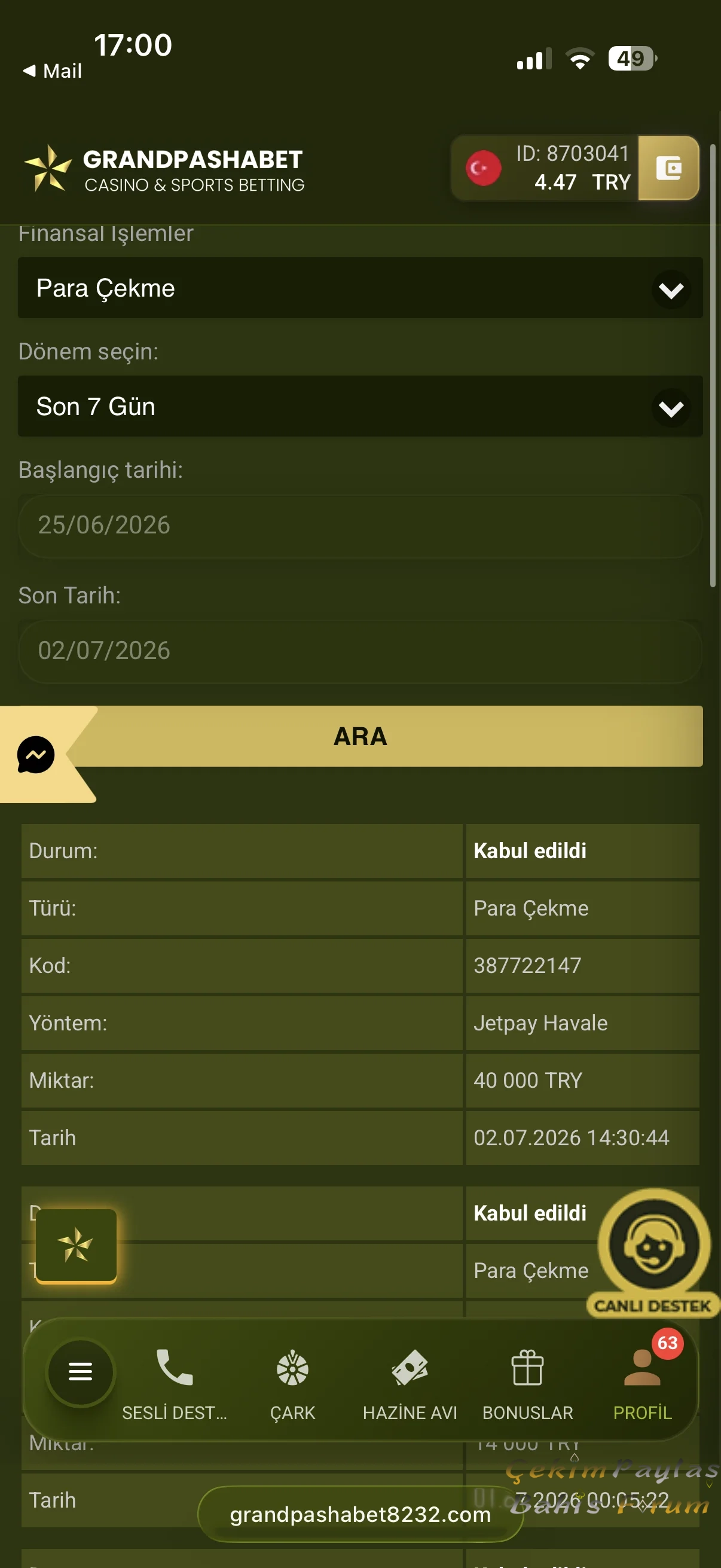
Task: Open the messenger chat bubble
Action: tap(36, 755)
